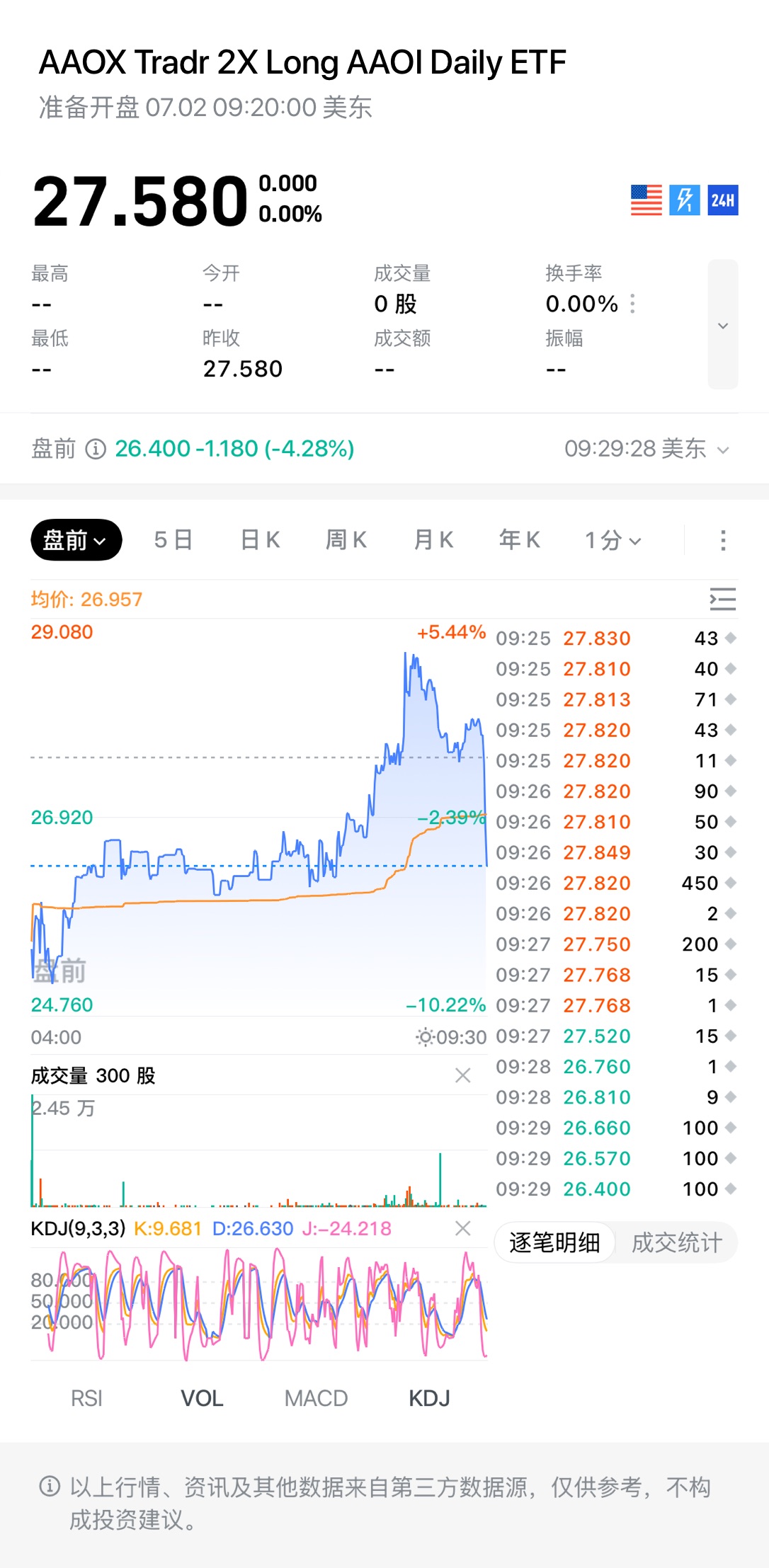
Task: Close the 成交量 volume indicator
Action: 463,1075
